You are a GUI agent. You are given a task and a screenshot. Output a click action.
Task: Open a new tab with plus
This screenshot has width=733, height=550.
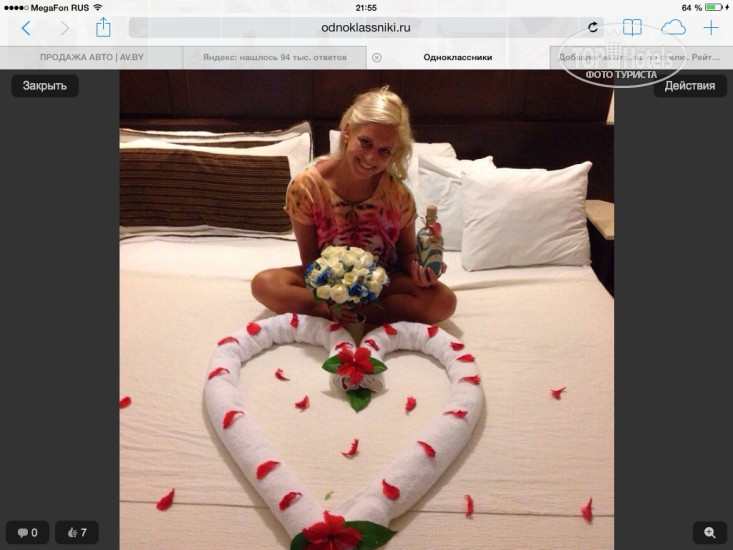(x=711, y=28)
